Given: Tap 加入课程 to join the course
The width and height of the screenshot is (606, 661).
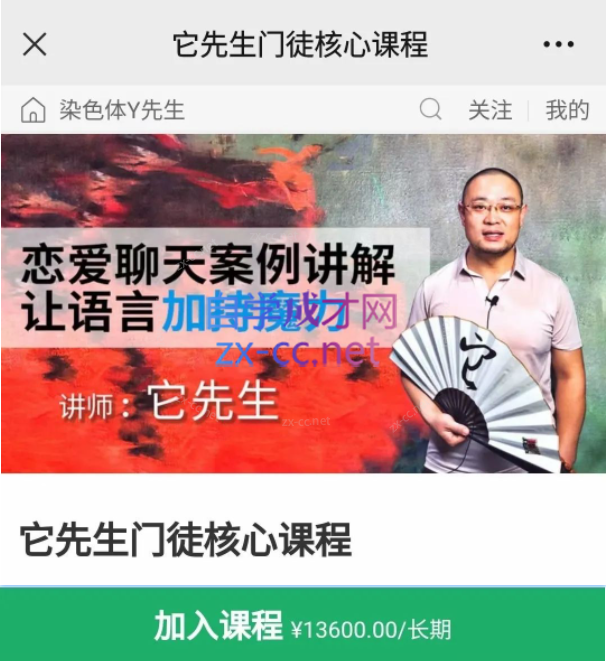Looking at the screenshot, I should pos(303,627).
